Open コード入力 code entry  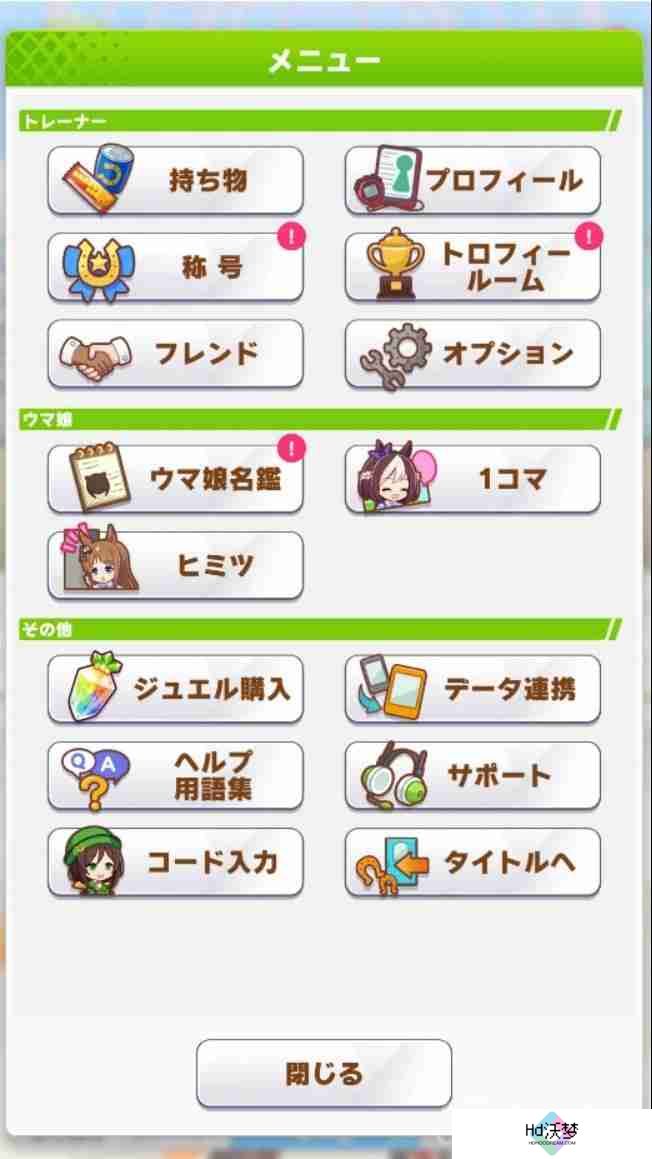[x=175, y=861]
